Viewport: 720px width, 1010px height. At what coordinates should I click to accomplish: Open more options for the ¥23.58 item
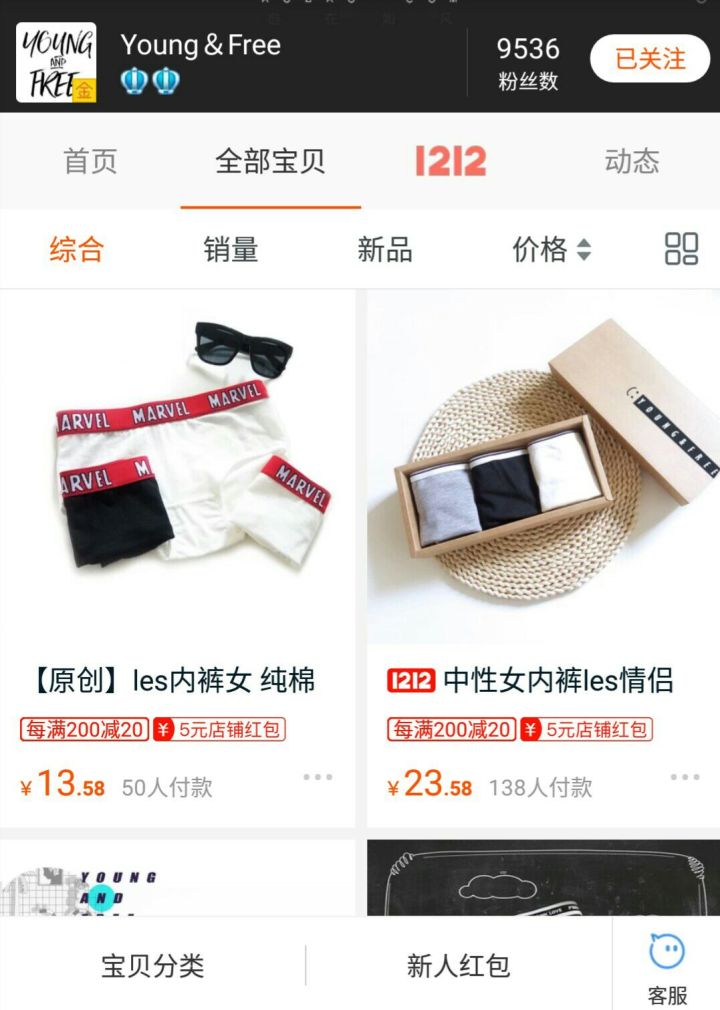point(685,777)
